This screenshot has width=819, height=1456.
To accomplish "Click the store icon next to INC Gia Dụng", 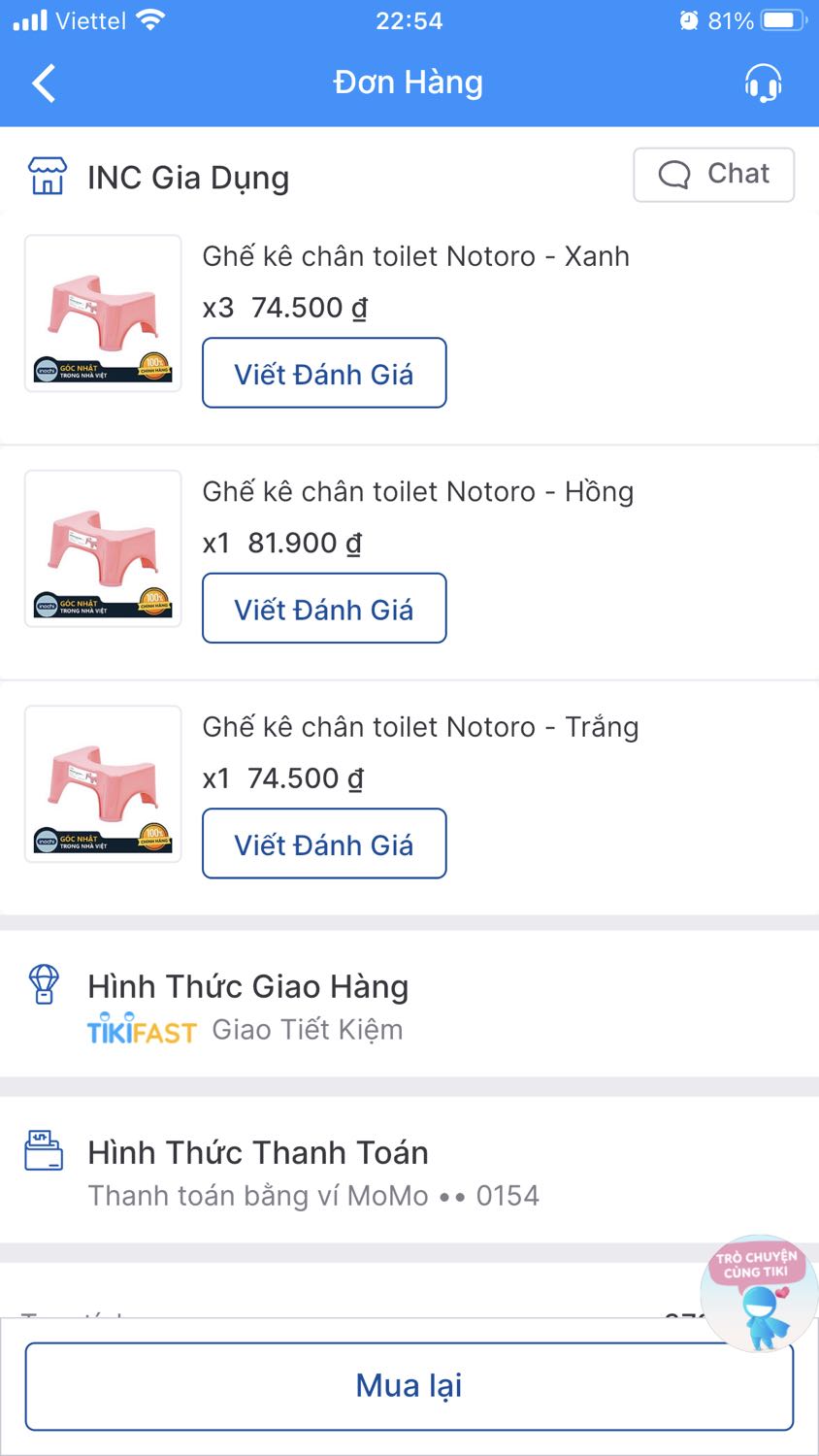I will pos(44,176).
